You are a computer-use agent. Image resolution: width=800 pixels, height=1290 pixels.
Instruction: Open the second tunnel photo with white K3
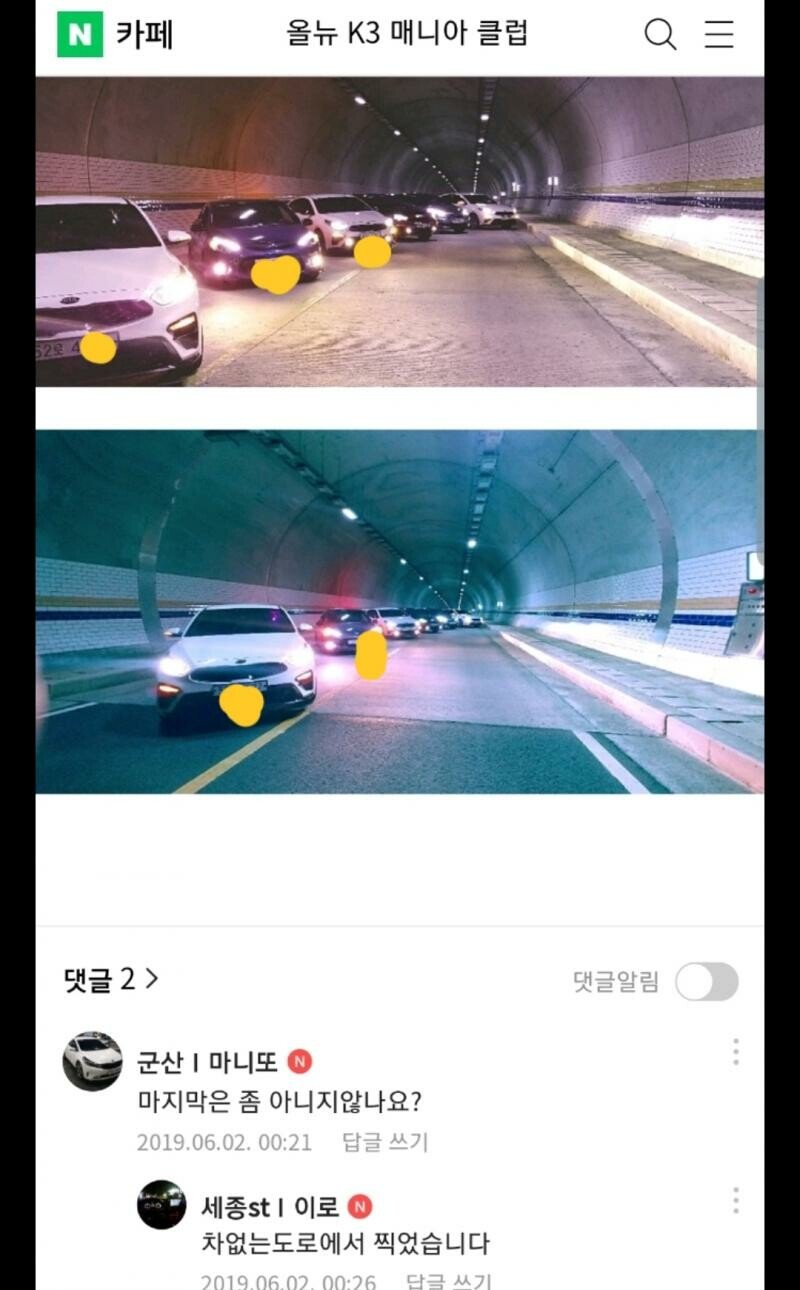pos(400,612)
